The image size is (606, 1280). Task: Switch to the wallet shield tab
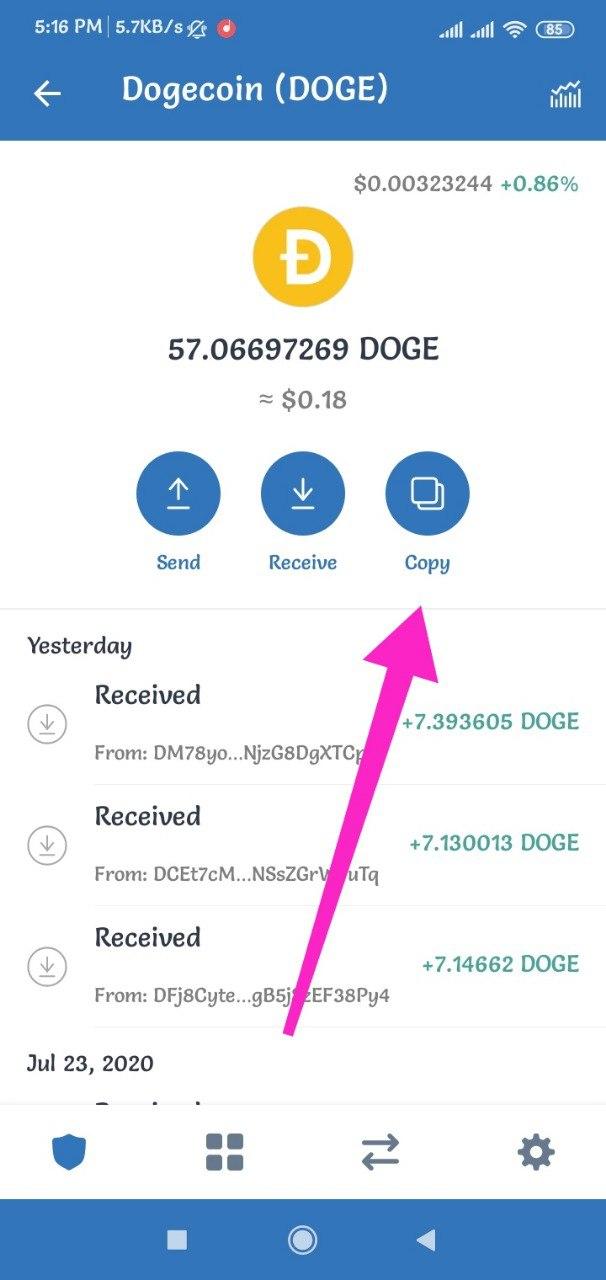click(69, 1153)
